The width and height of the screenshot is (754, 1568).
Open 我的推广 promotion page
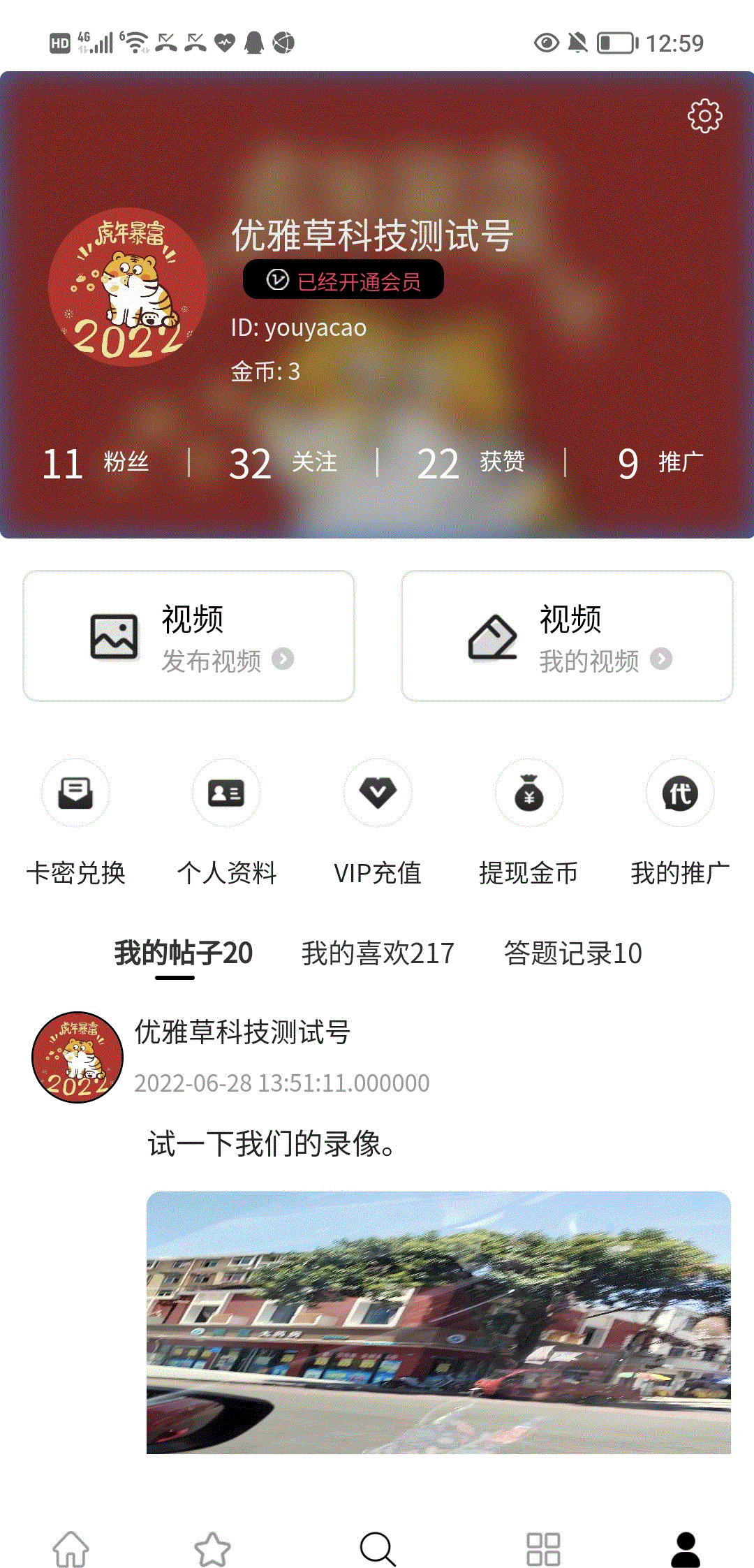[x=680, y=822]
